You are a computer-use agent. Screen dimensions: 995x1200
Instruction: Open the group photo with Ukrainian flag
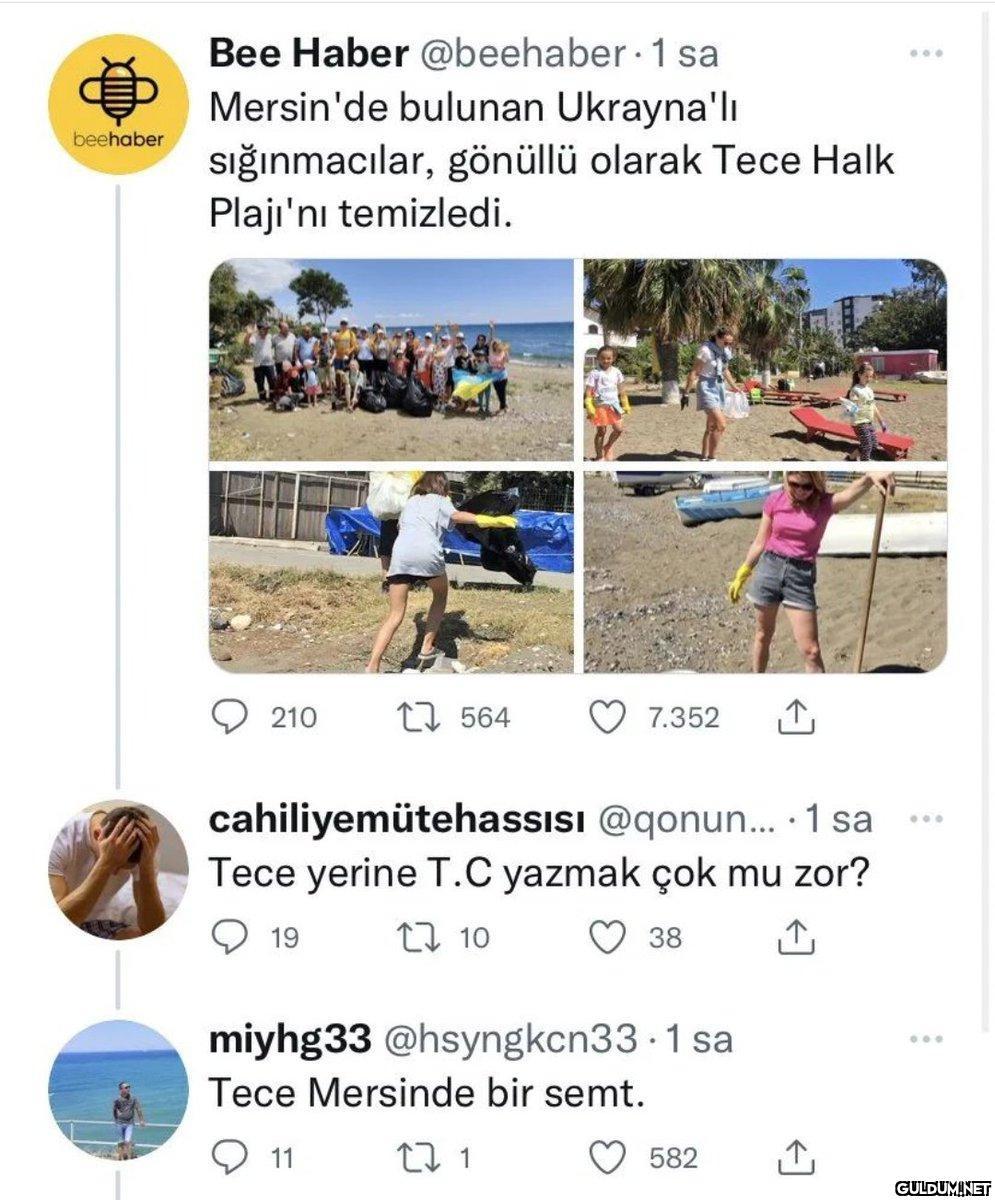tap(391, 360)
